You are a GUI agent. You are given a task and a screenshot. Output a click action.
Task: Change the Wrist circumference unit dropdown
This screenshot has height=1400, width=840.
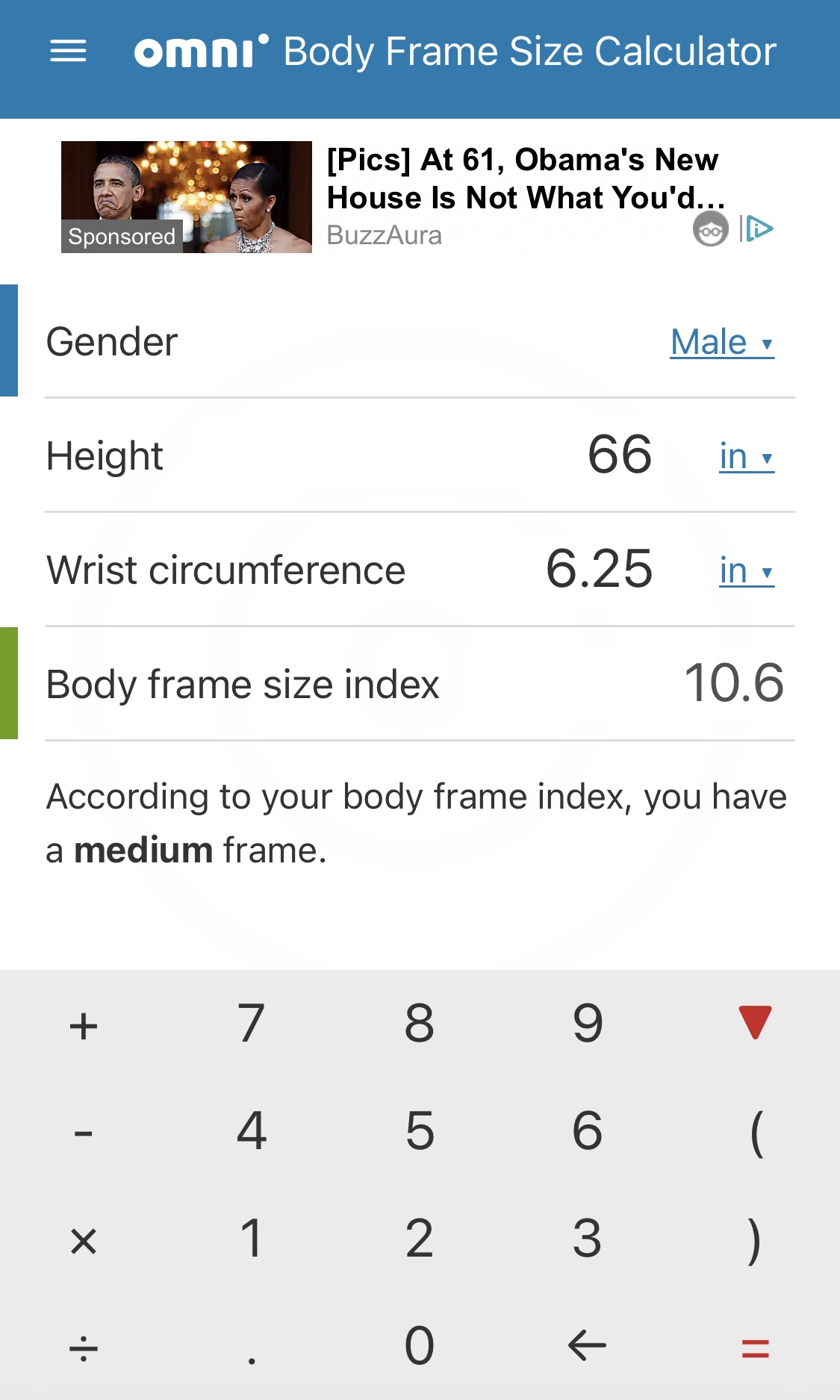coord(746,571)
